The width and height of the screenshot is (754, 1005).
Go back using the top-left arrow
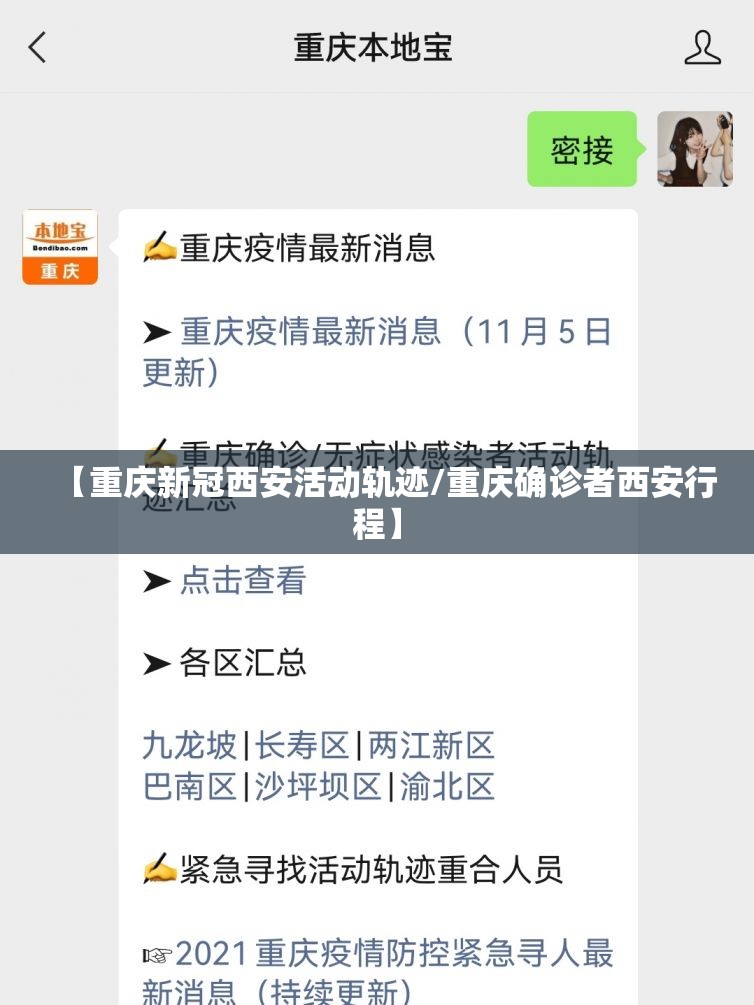[38, 47]
